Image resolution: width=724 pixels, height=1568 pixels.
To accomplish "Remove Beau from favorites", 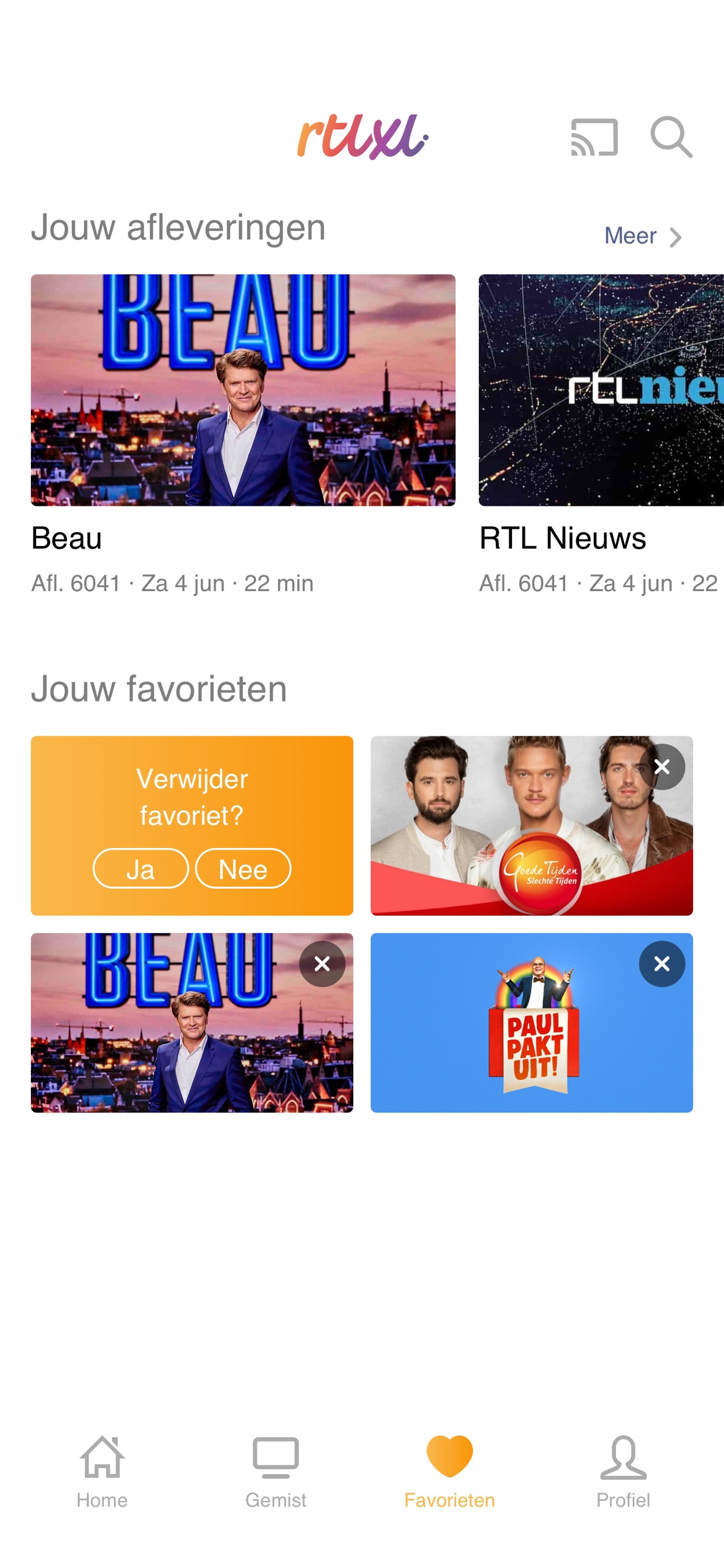I will tap(322, 964).
